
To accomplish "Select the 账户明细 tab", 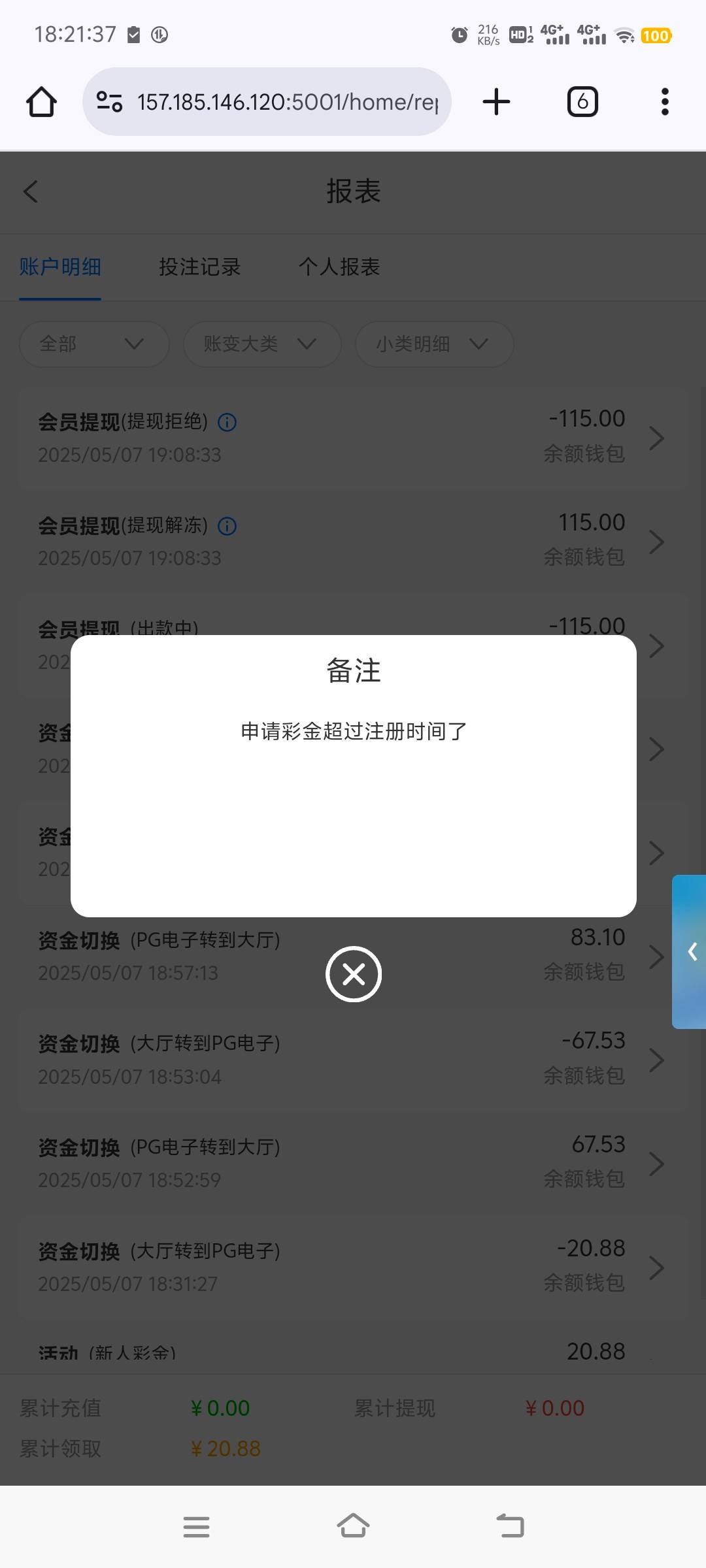I will click(x=60, y=267).
